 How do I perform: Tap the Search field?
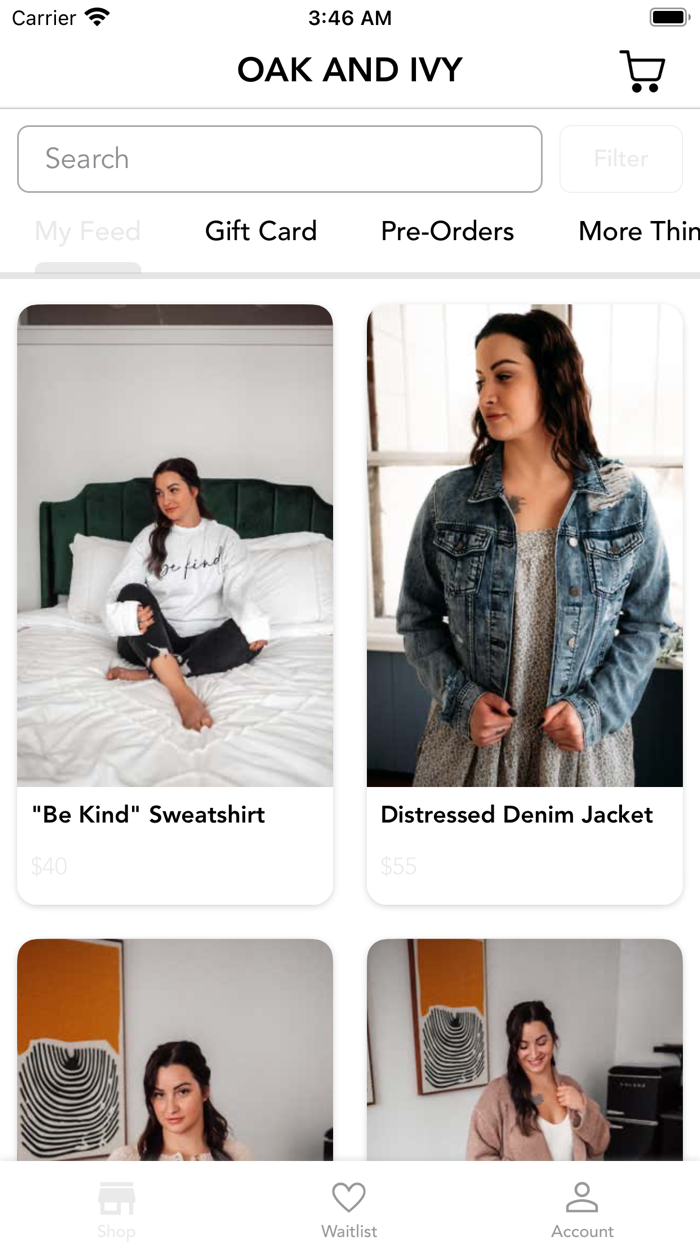tap(279, 159)
